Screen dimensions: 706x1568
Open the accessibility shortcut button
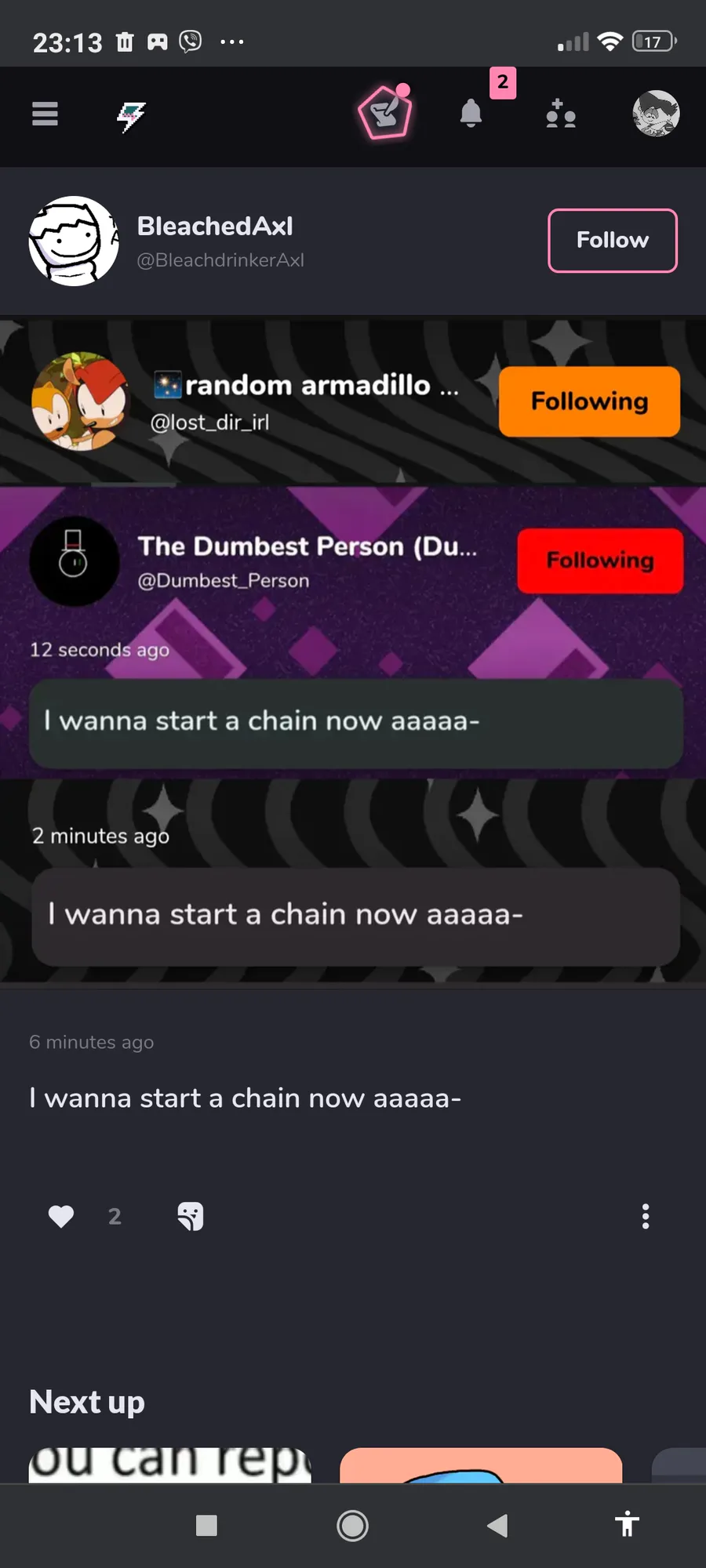click(627, 1525)
